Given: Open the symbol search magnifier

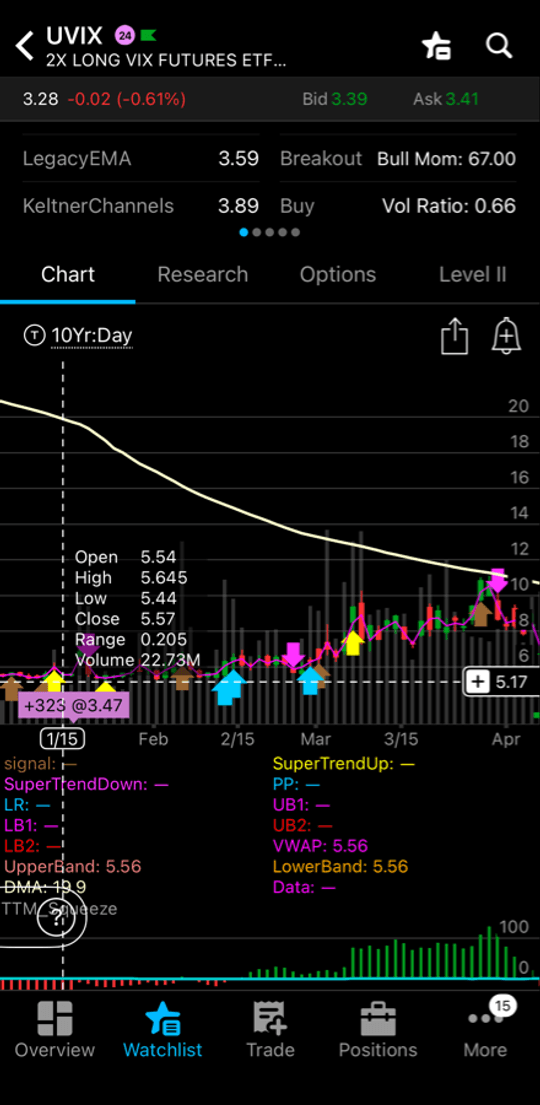Looking at the screenshot, I should (x=498, y=46).
